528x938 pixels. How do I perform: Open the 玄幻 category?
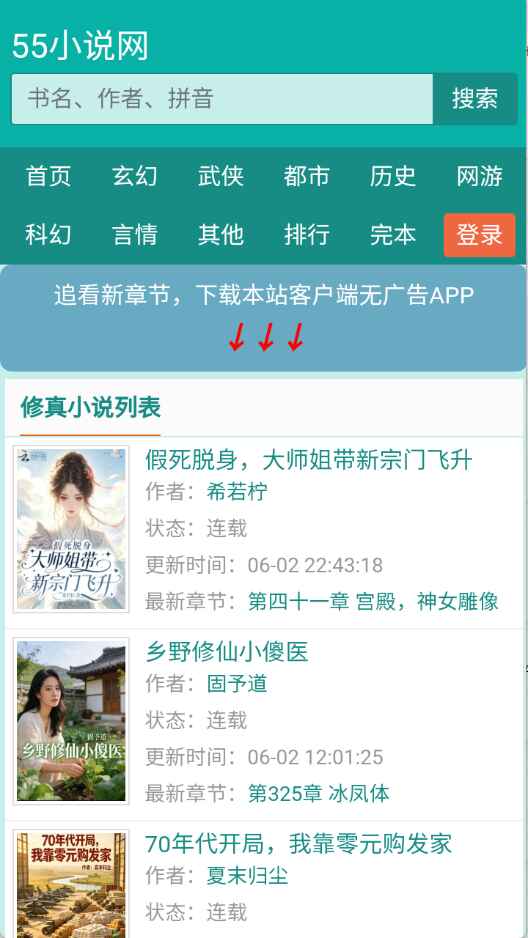[135, 176]
